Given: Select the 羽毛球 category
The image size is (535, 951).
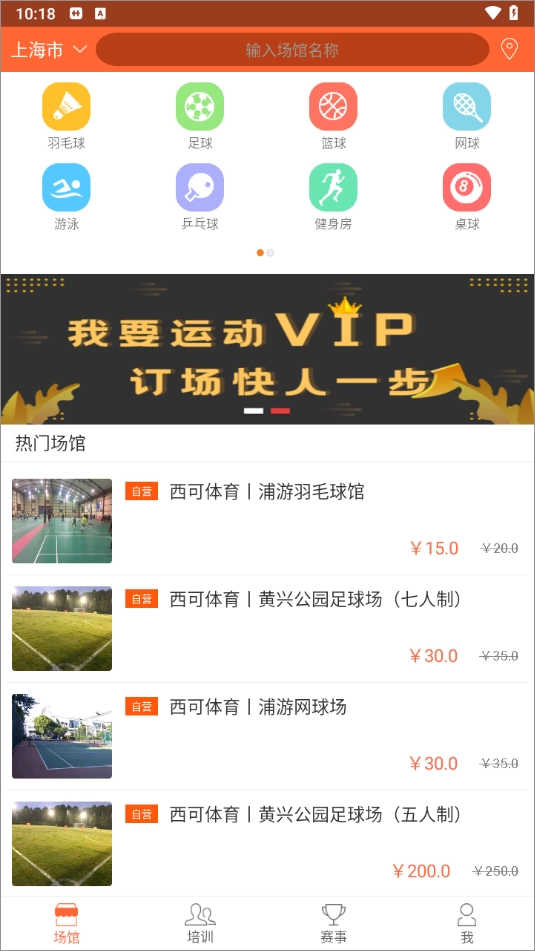Looking at the screenshot, I should 66,116.
